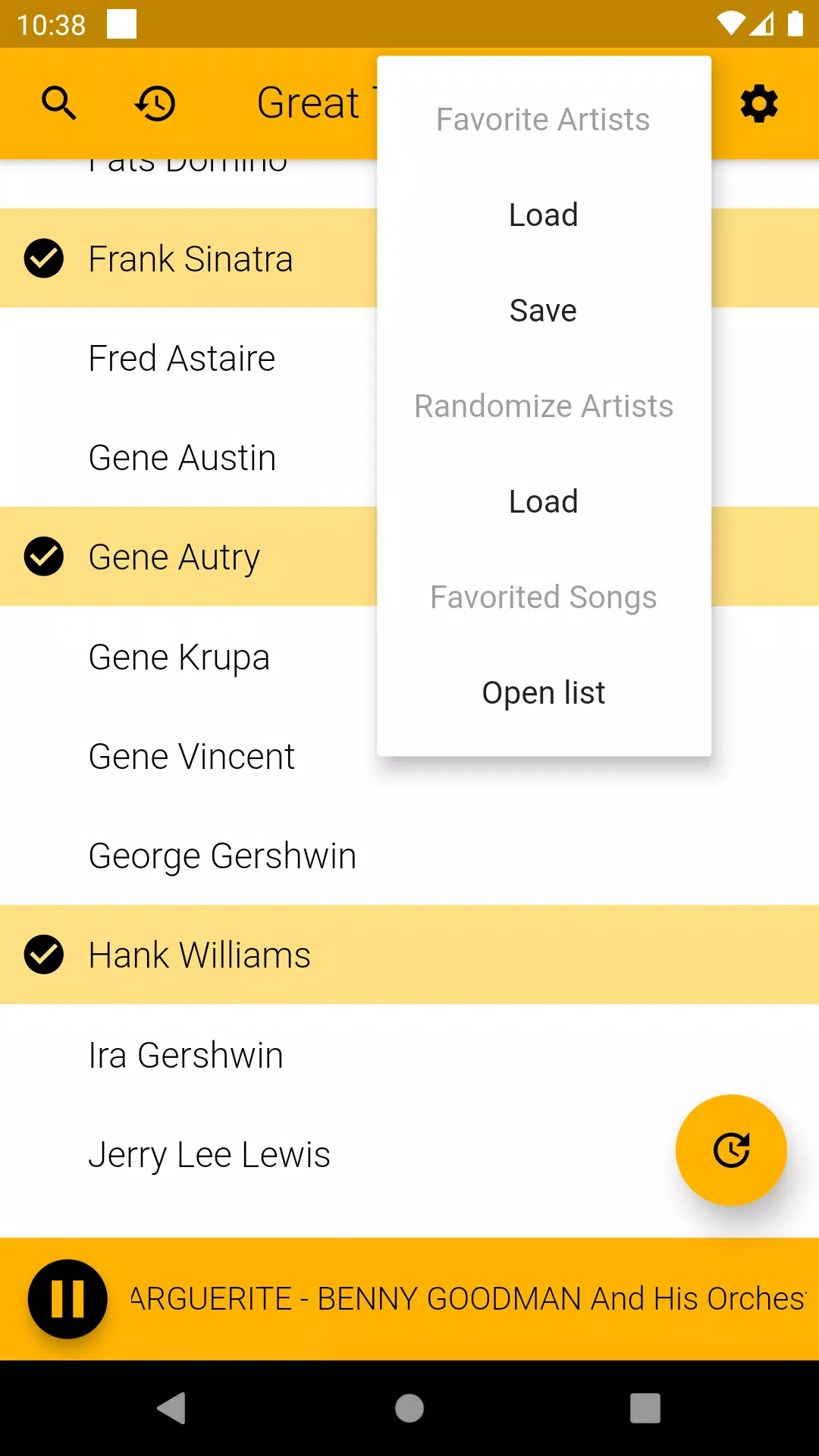The height and width of the screenshot is (1456, 819).
Task: Uncheck Hank Williams
Action: (199, 955)
